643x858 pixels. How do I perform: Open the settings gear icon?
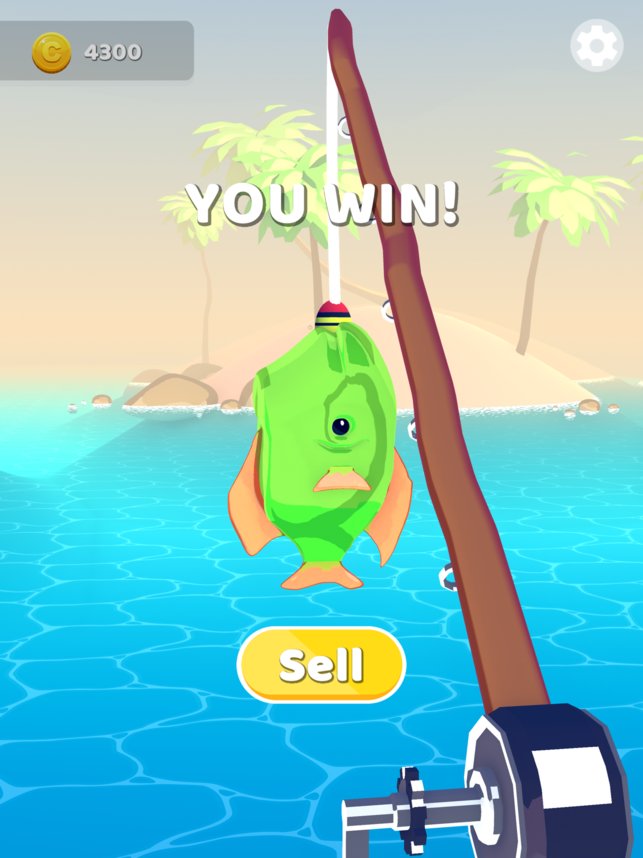[x=596, y=46]
